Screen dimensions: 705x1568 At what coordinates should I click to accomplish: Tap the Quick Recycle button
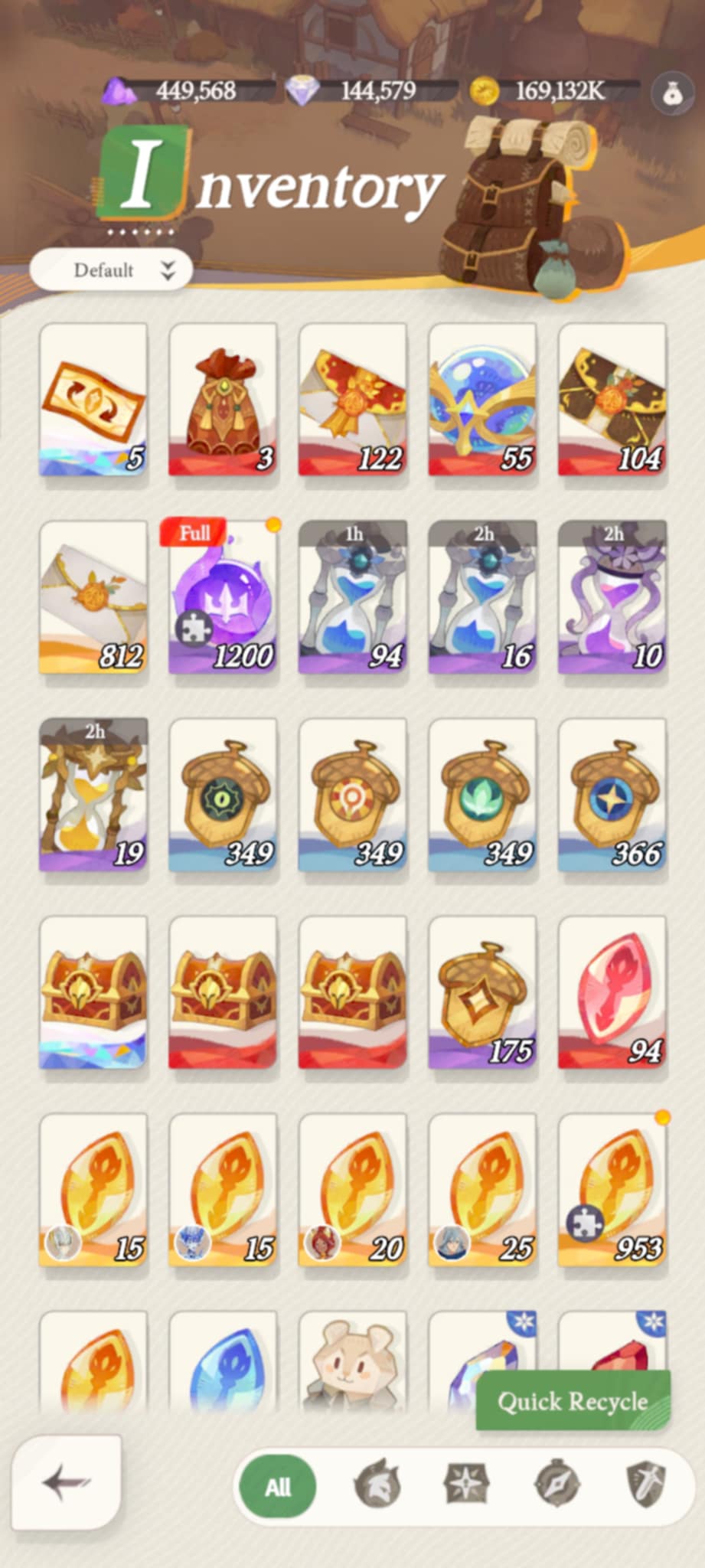click(573, 1401)
